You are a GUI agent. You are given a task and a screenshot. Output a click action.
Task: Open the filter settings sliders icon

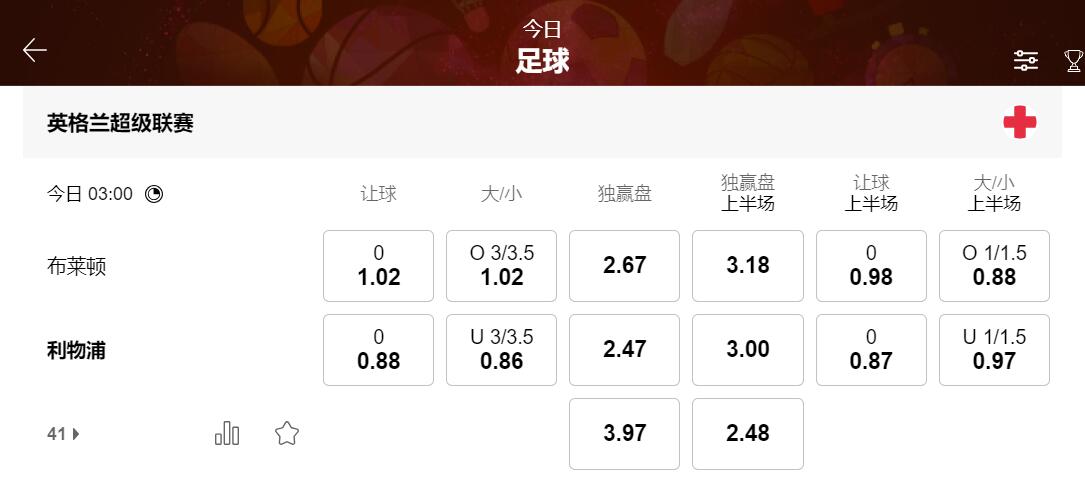(x=1026, y=61)
